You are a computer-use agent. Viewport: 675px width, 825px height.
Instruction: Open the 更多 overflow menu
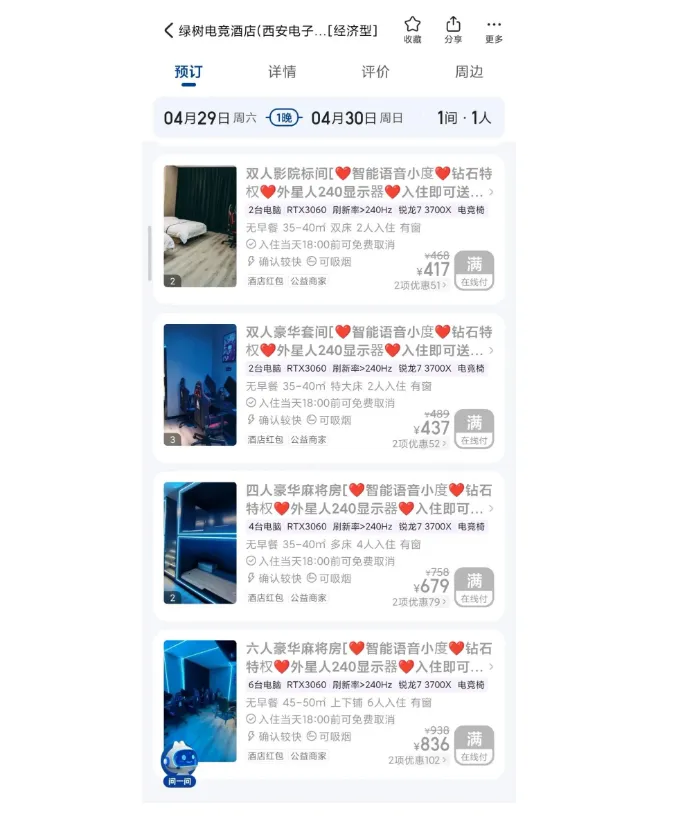[x=494, y=29]
